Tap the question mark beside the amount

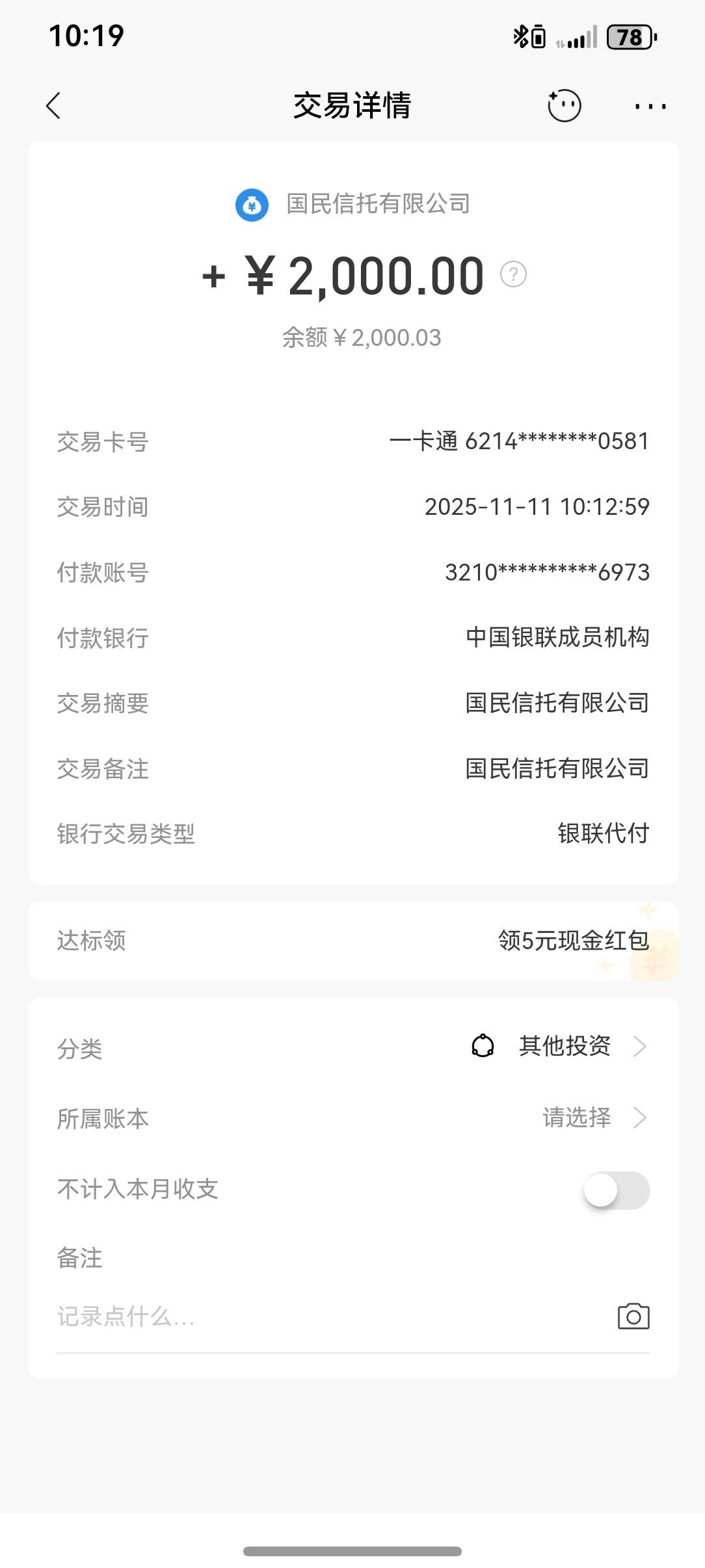click(x=513, y=274)
